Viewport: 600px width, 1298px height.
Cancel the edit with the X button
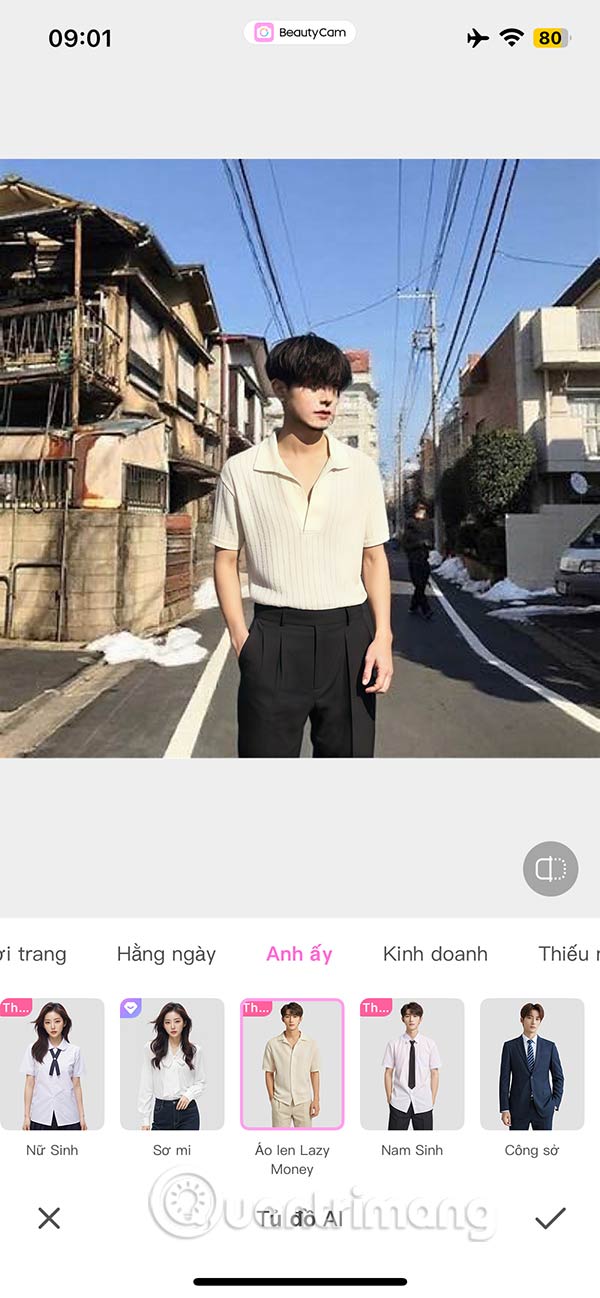(x=49, y=1217)
